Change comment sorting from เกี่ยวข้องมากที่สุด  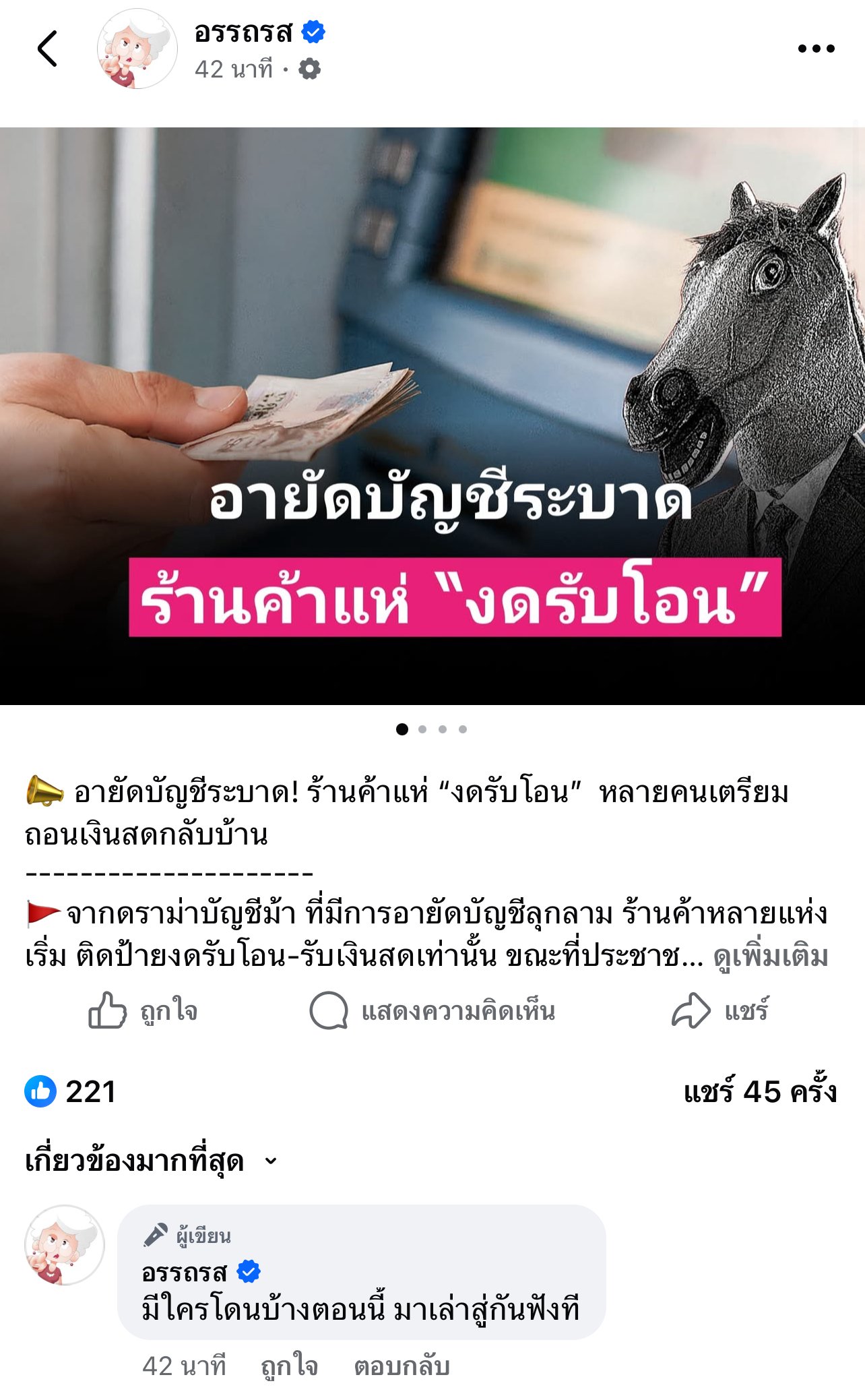(x=151, y=1161)
